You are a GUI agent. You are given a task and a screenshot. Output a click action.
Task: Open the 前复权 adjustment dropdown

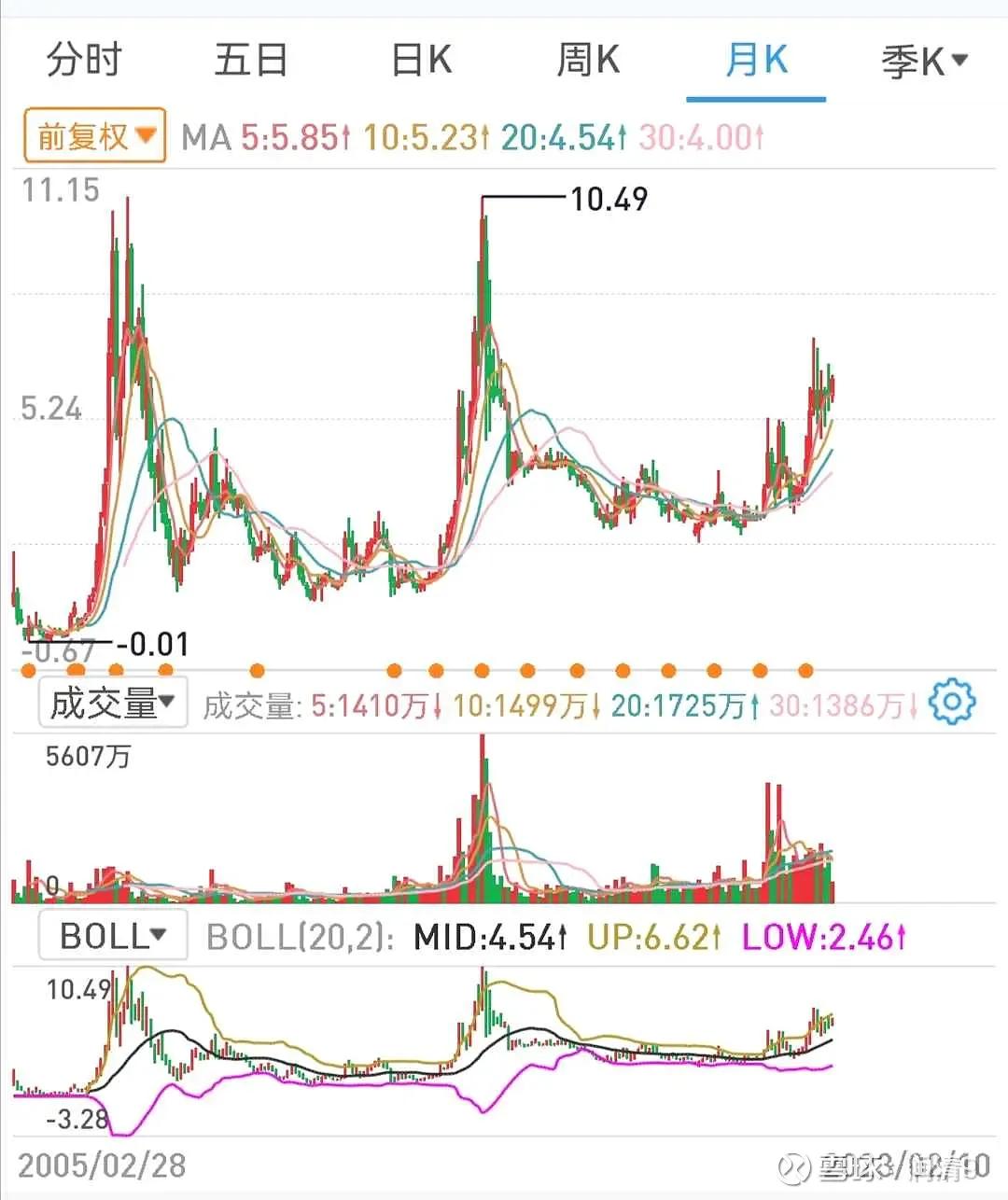(93, 134)
